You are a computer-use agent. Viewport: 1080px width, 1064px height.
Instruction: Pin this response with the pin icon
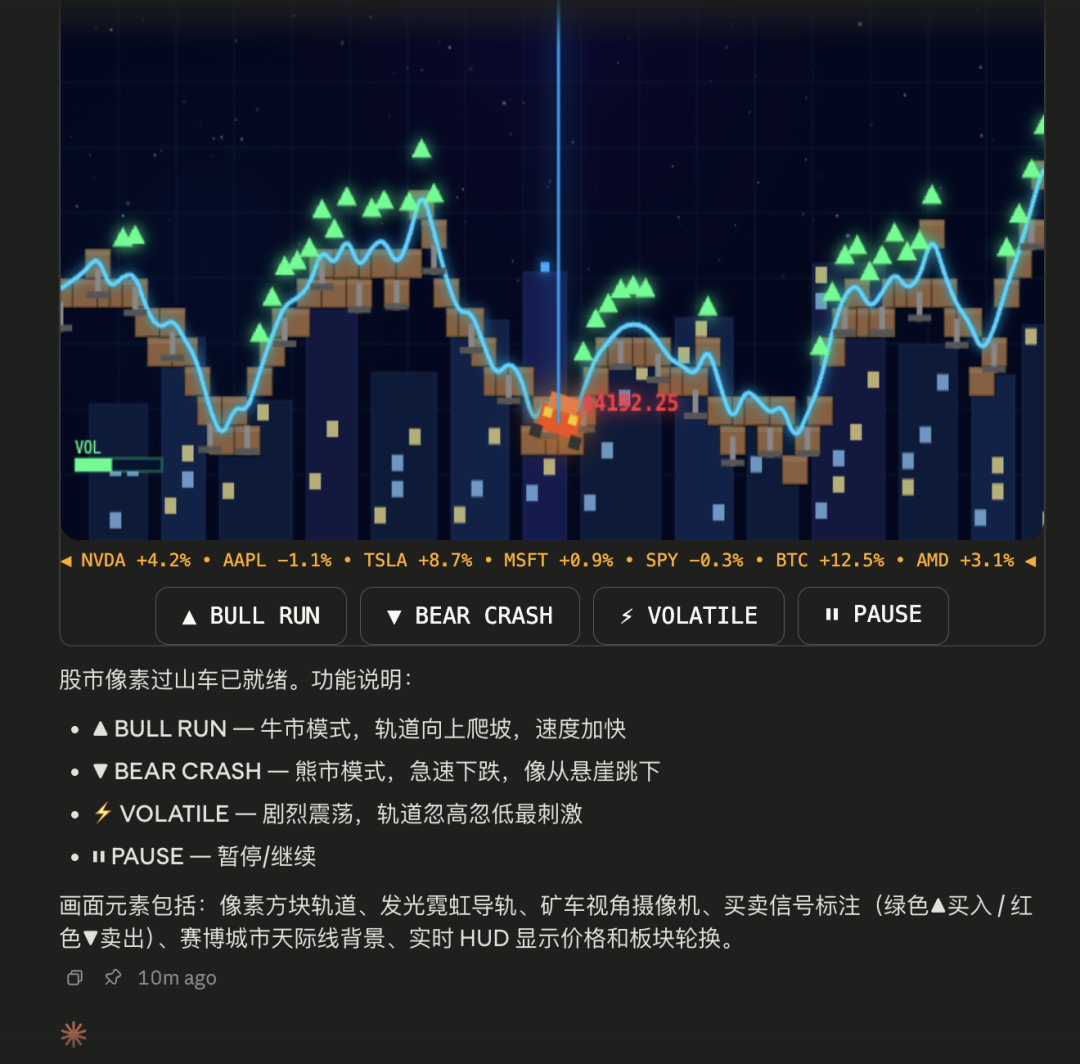click(x=113, y=977)
